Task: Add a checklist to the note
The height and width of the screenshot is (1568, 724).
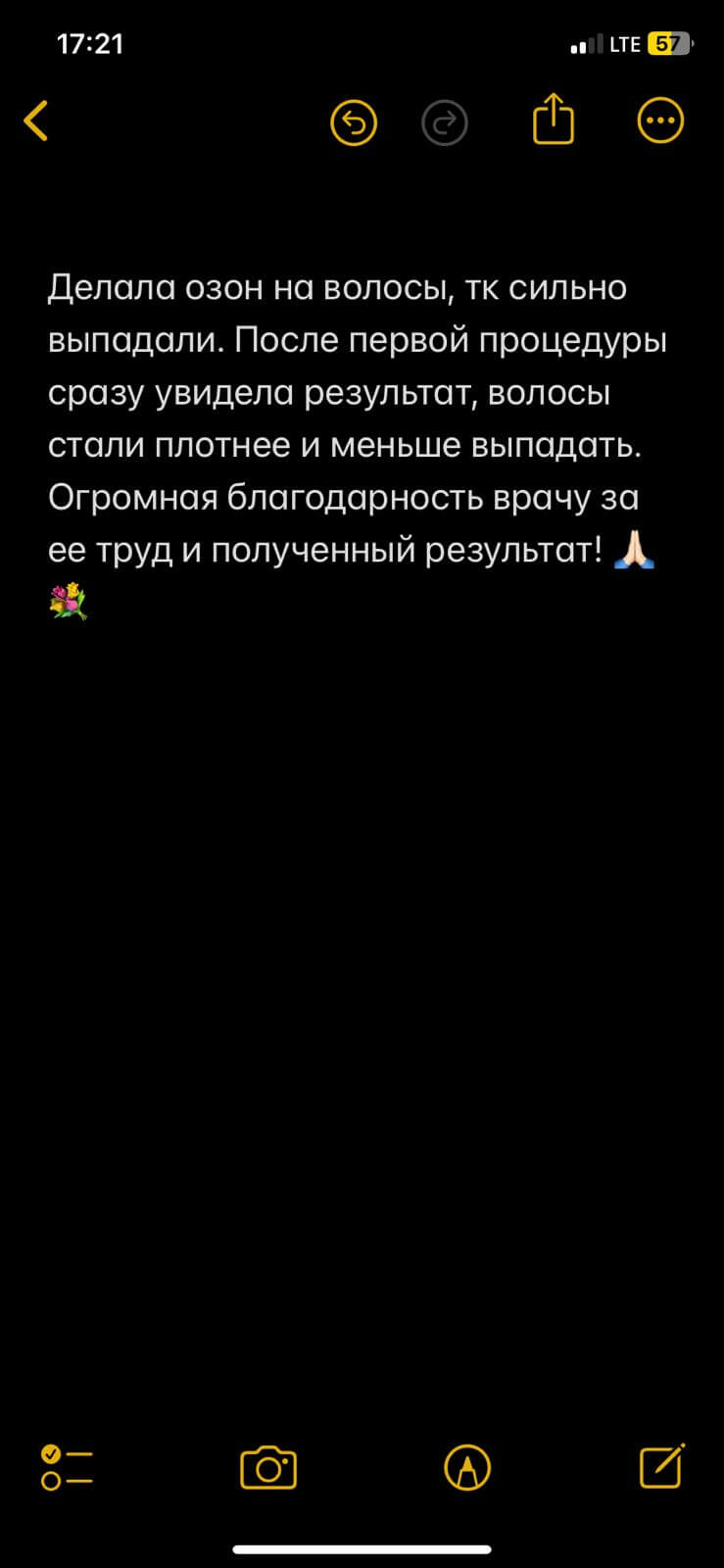Action: (67, 1468)
